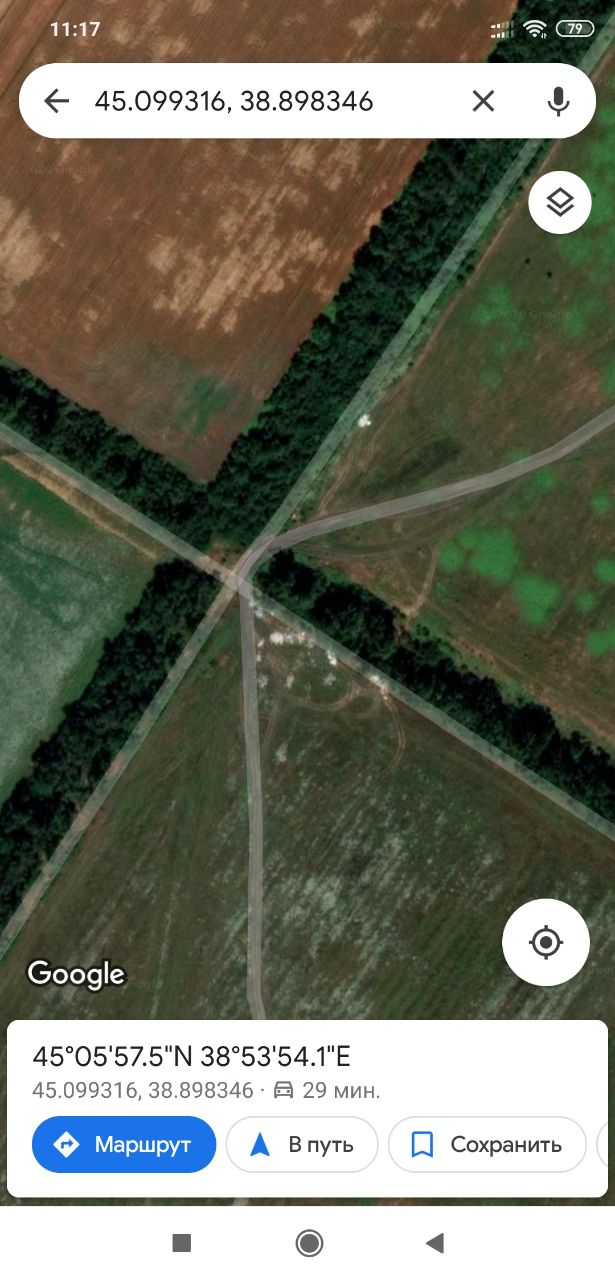Tap the Маршрут directions button

point(124,1144)
